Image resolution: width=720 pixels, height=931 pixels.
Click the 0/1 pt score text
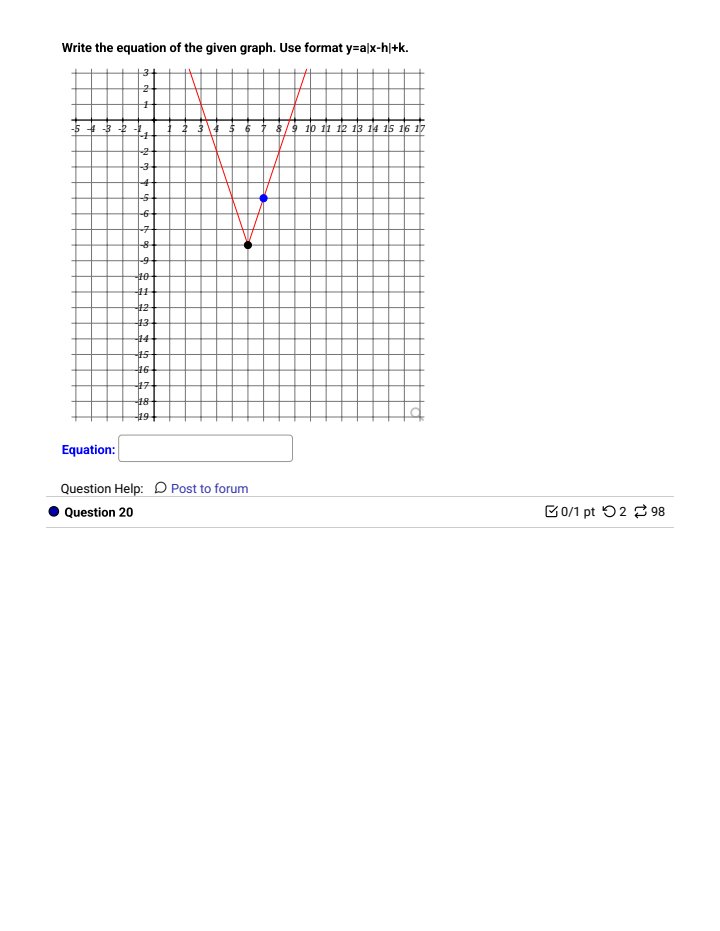[x=575, y=511]
